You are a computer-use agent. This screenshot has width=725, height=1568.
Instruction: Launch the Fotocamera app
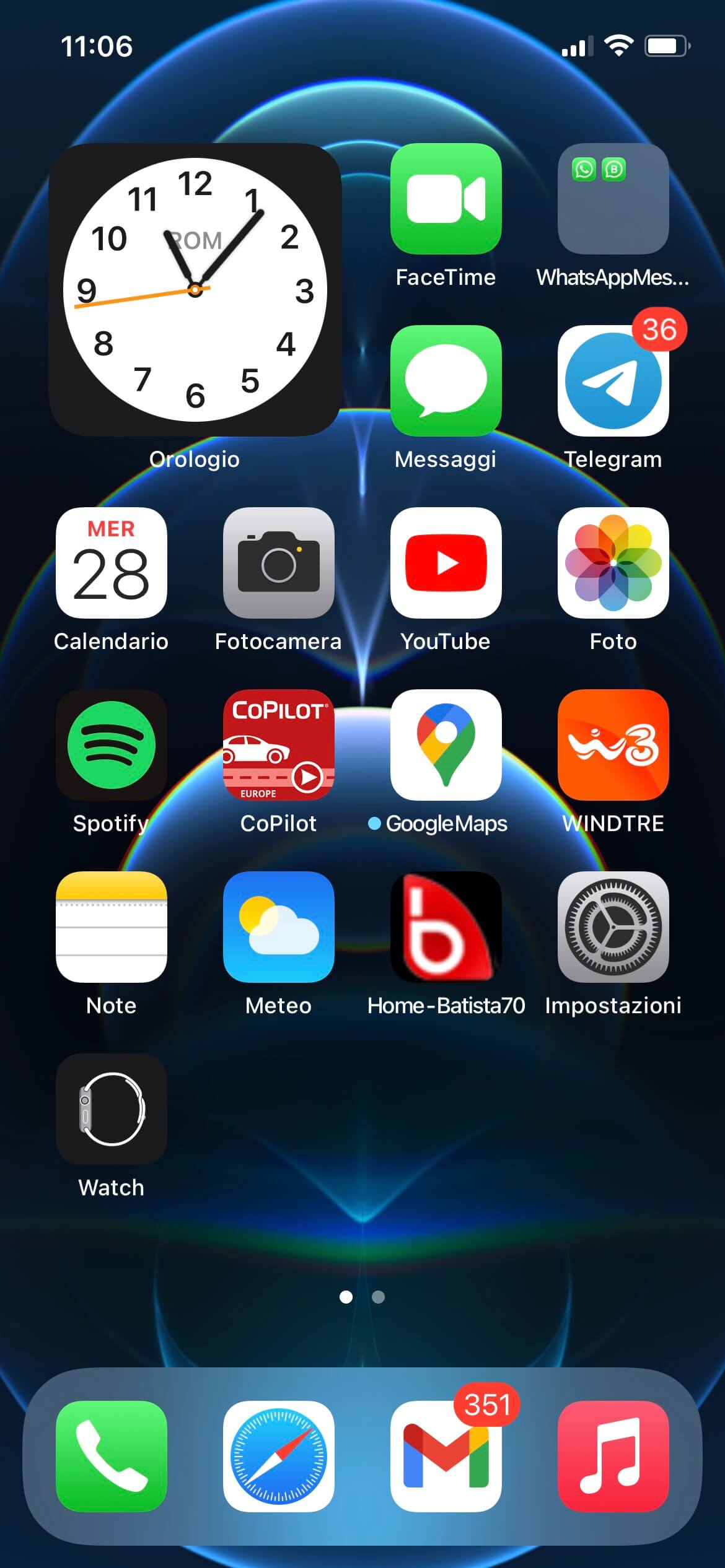tap(278, 562)
